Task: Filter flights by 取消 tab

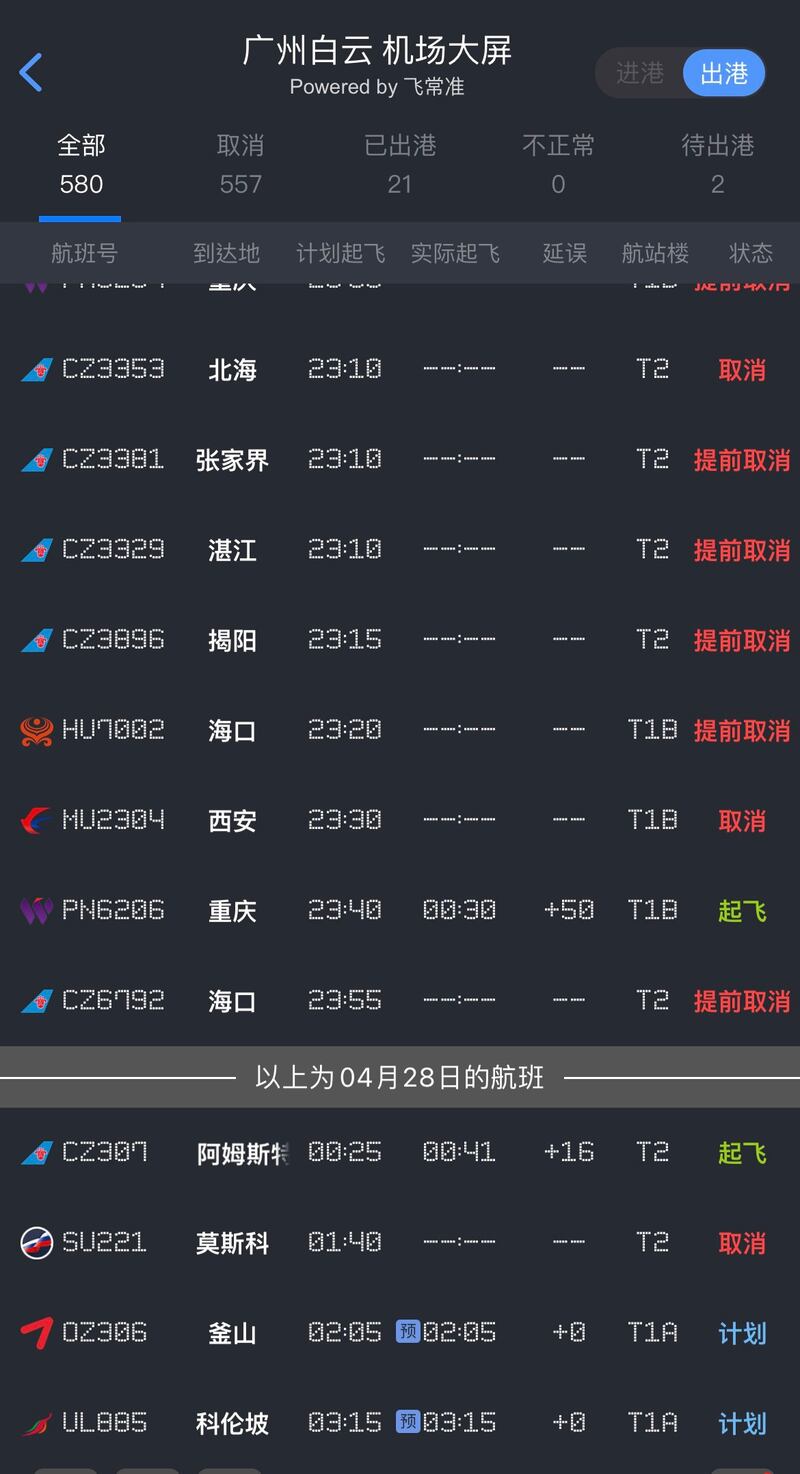Action: point(240,164)
